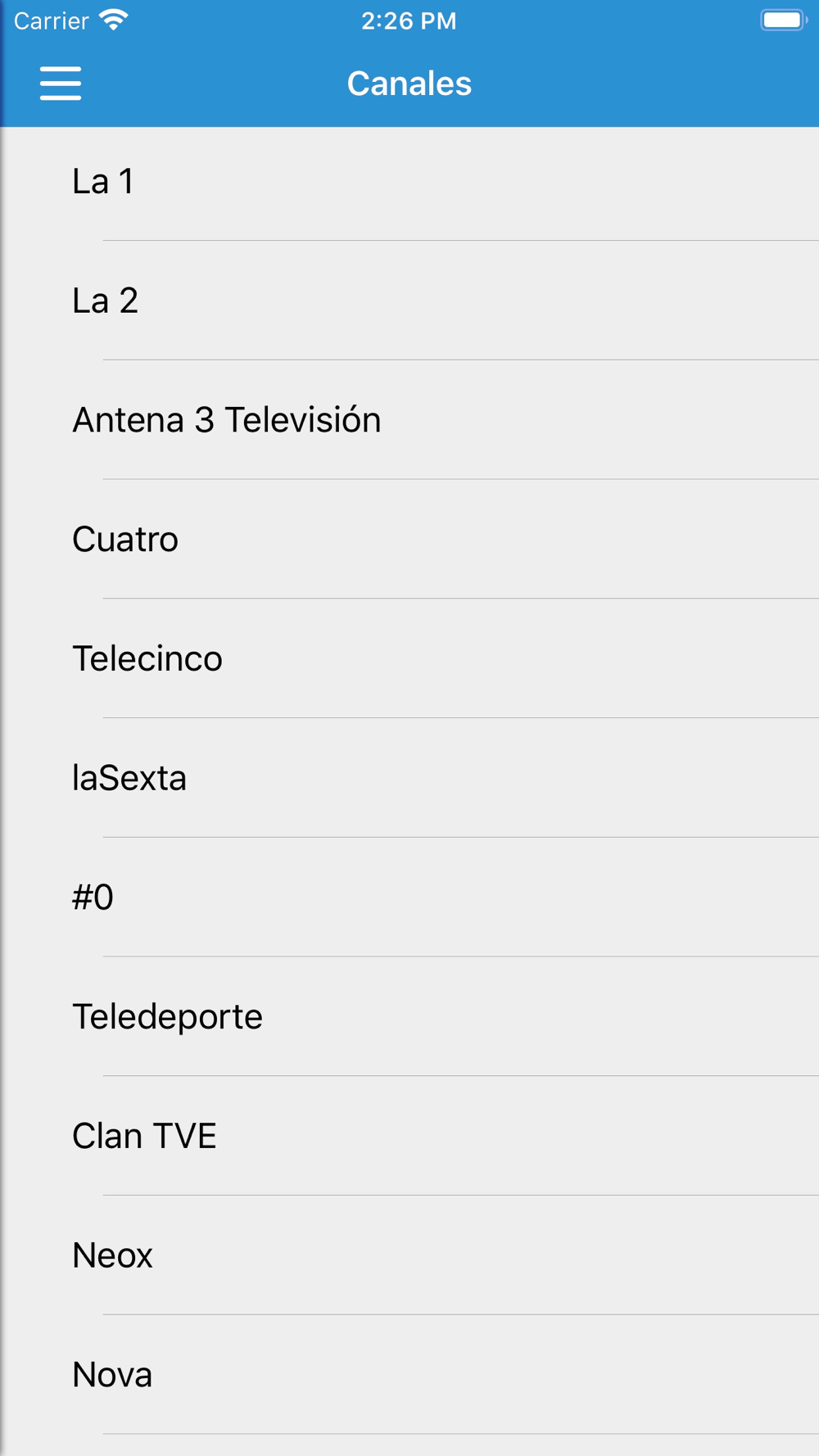The image size is (819, 1456).
Task: Select the Neox channel
Action: point(409,1255)
